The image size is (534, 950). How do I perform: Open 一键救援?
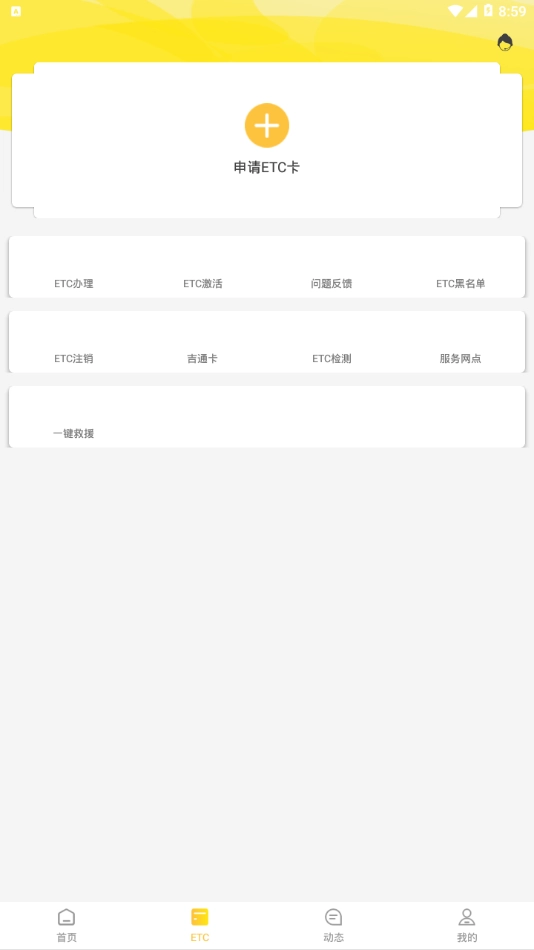pos(73,434)
